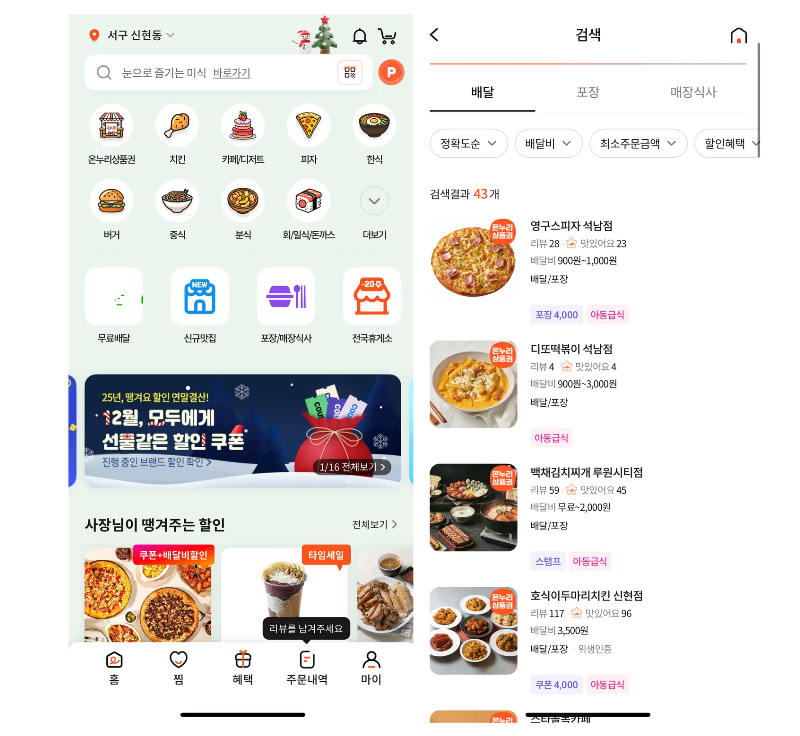The height and width of the screenshot is (736, 800).
Task: Switch to the 포장 tab
Action: pyautogui.click(x=588, y=92)
